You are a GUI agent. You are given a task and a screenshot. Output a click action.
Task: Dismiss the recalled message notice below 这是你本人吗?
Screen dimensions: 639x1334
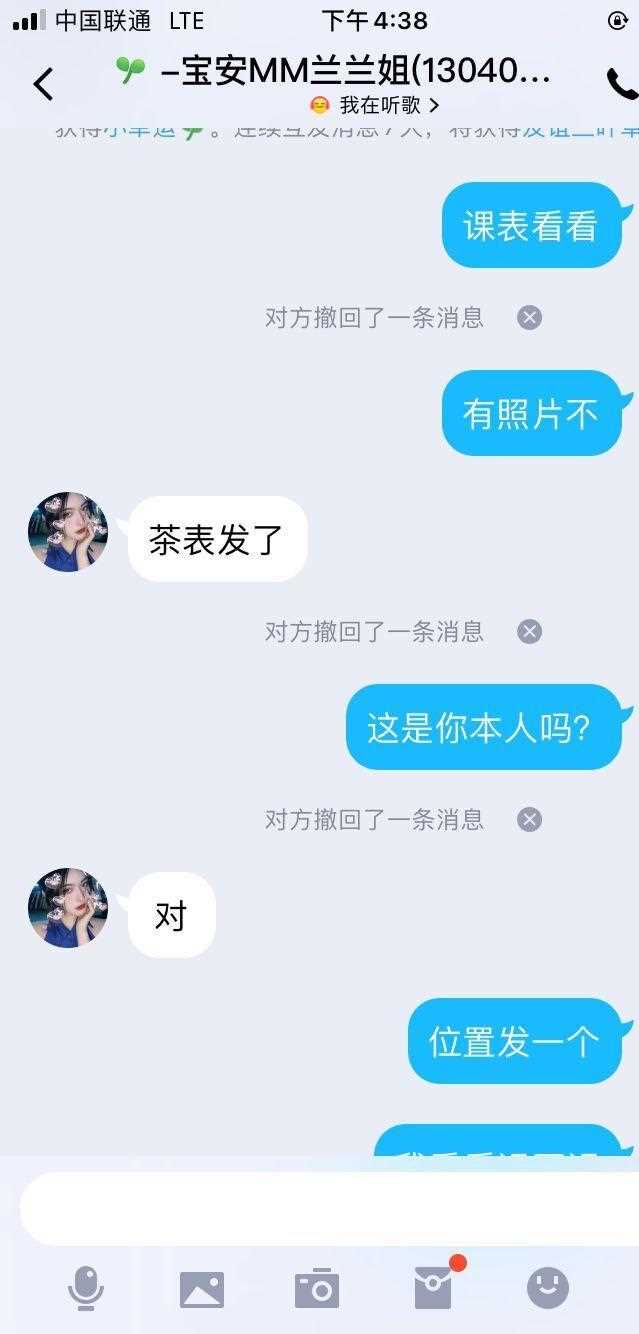[x=529, y=820]
